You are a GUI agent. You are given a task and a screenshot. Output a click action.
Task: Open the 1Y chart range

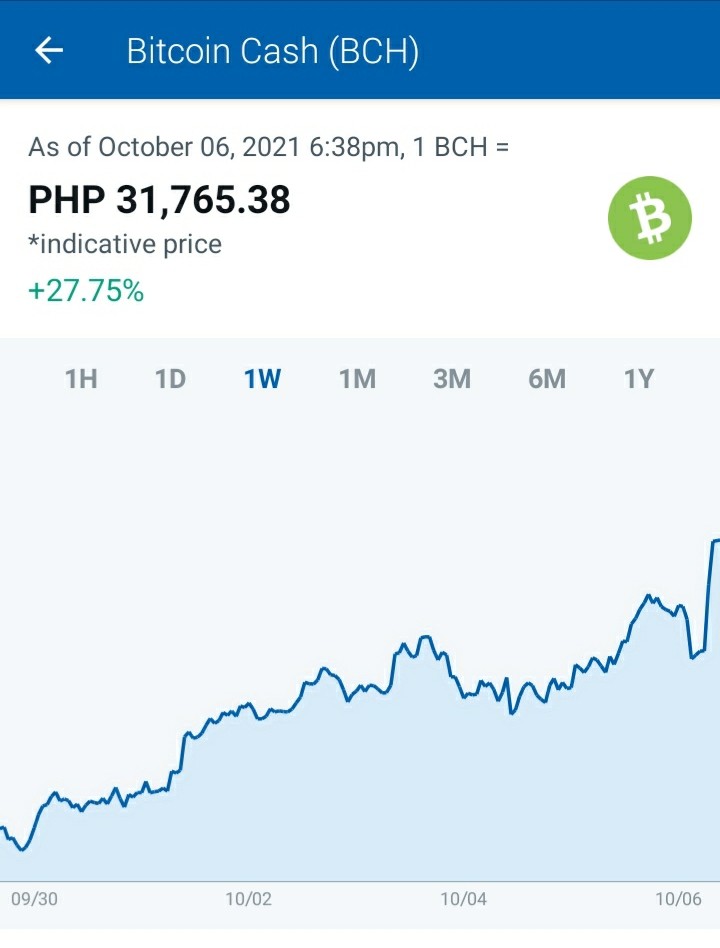[639, 379]
